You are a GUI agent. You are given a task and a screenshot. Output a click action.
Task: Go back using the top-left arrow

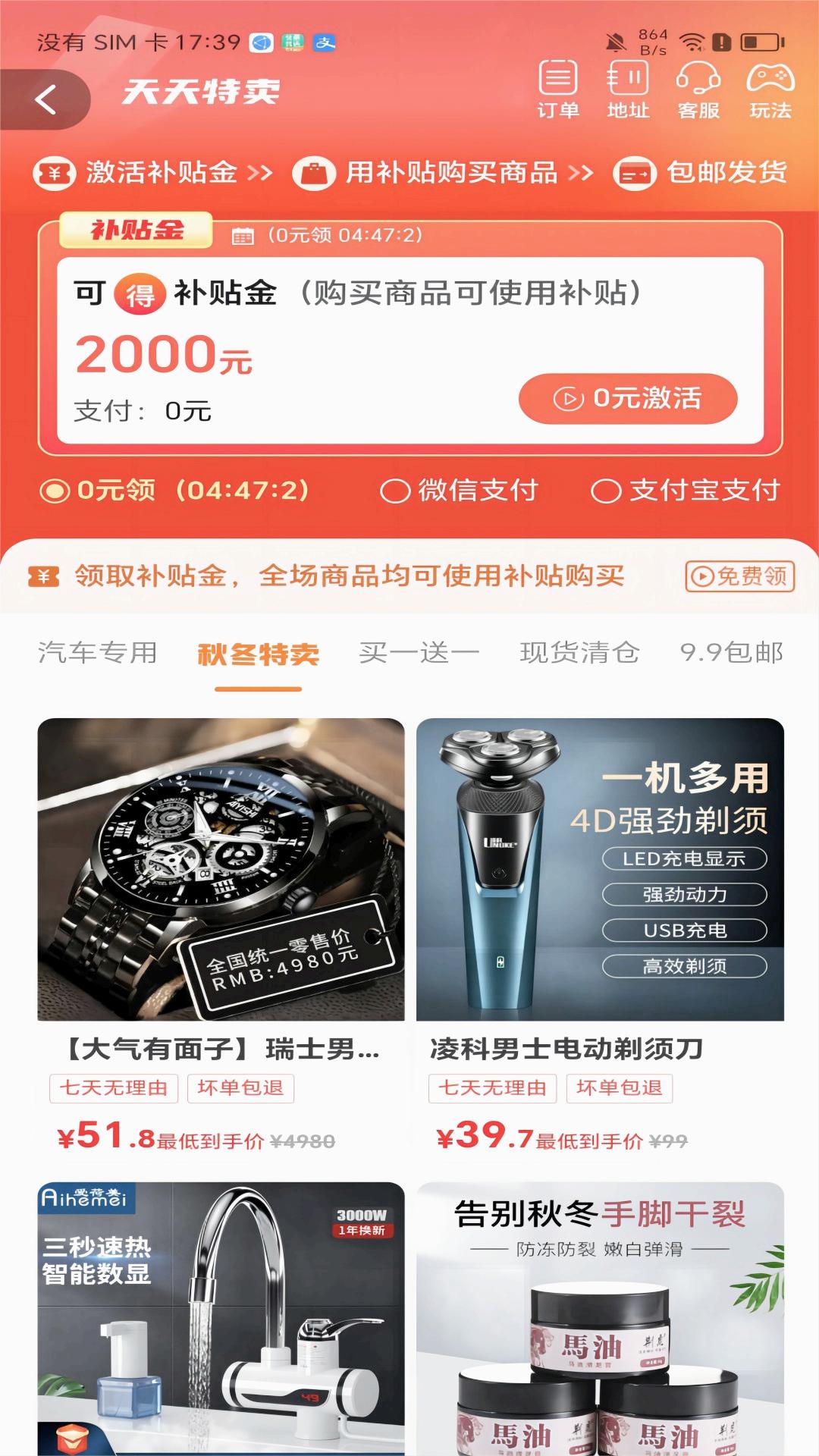(x=45, y=99)
